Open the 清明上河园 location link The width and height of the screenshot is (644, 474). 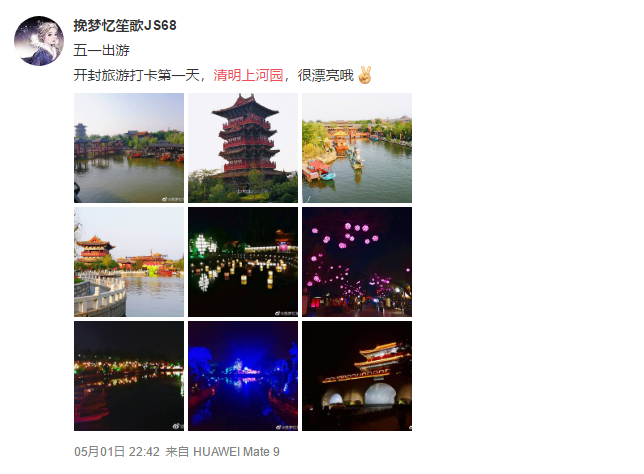point(248,75)
